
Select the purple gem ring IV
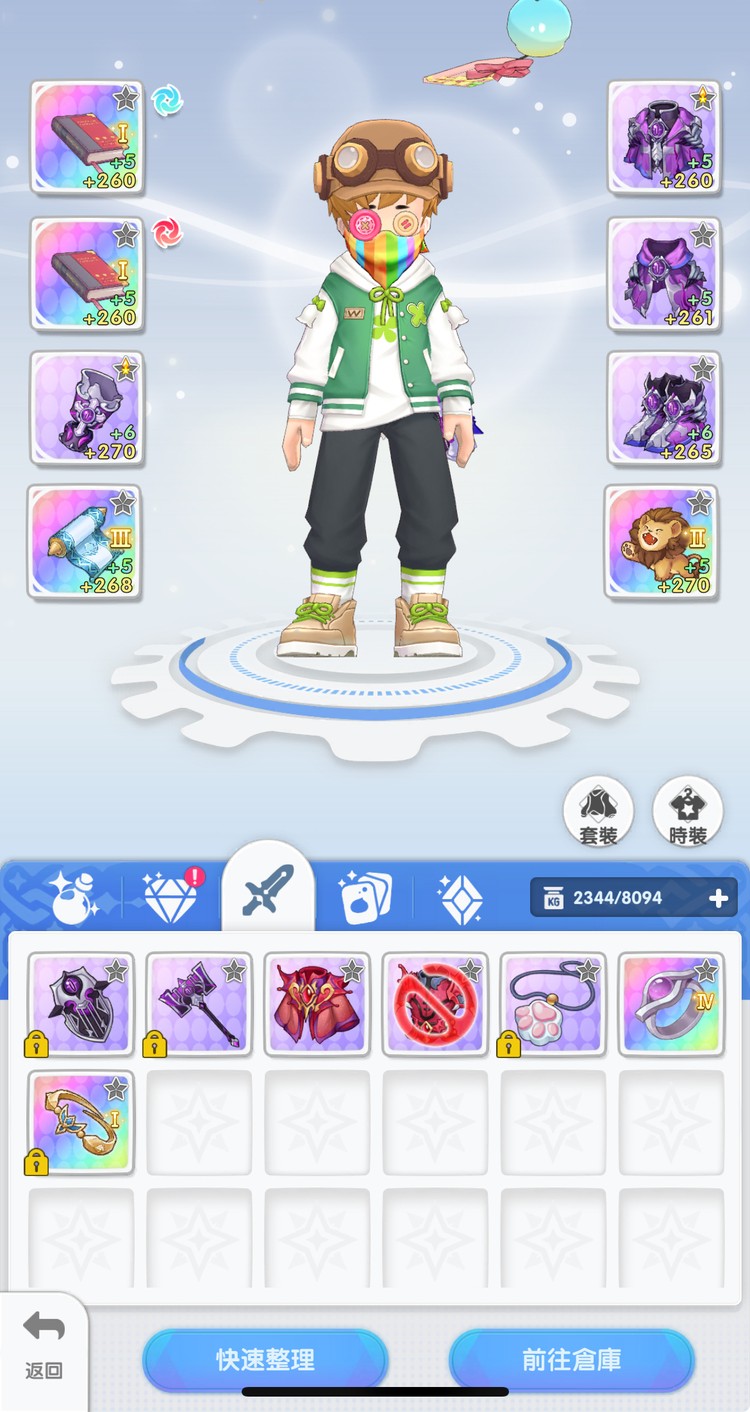coord(671,1004)
